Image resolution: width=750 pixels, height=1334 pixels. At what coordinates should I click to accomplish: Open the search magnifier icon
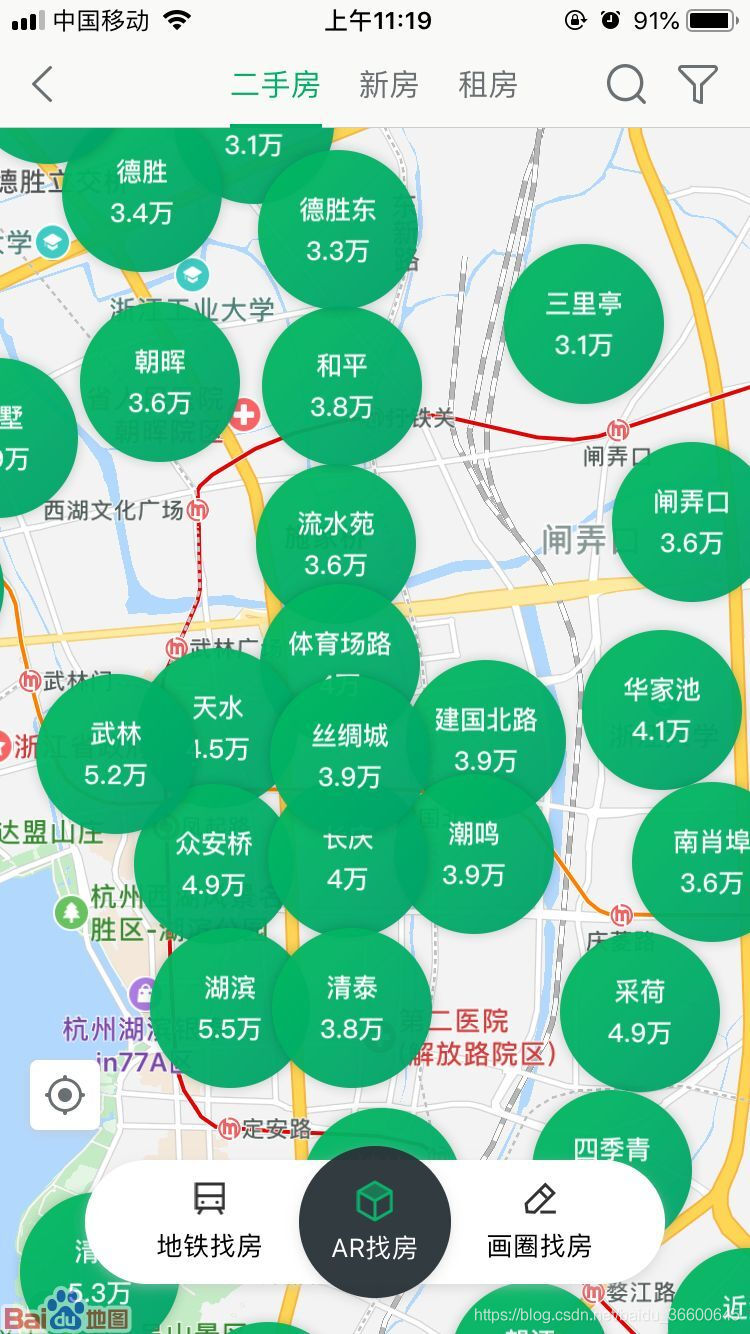626,85
